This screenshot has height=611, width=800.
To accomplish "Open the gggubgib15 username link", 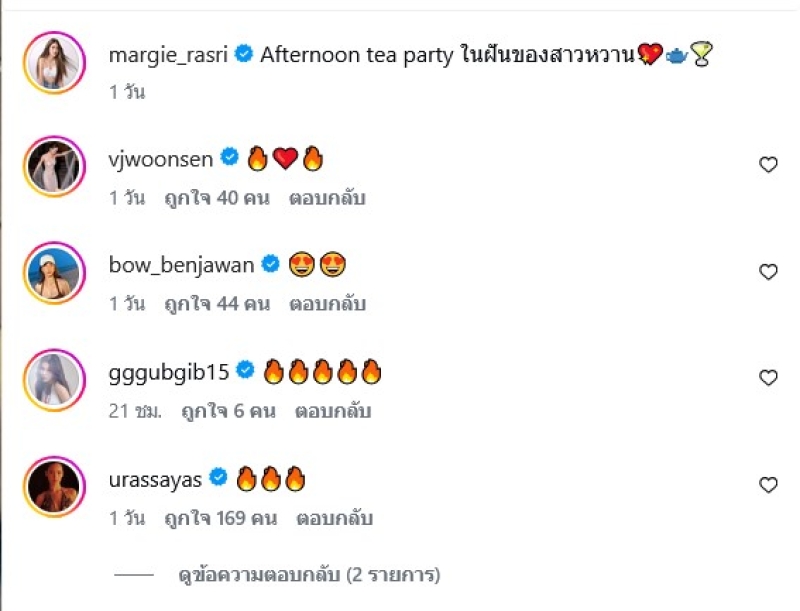I will pos(168,372).
